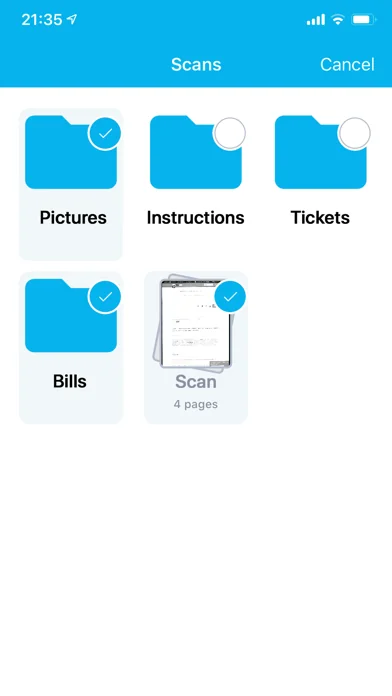The width and height of the screenshot is (392, 696).
Task: Select the Instructions folder
Action: pyautogui.click(x=230, y=133)
